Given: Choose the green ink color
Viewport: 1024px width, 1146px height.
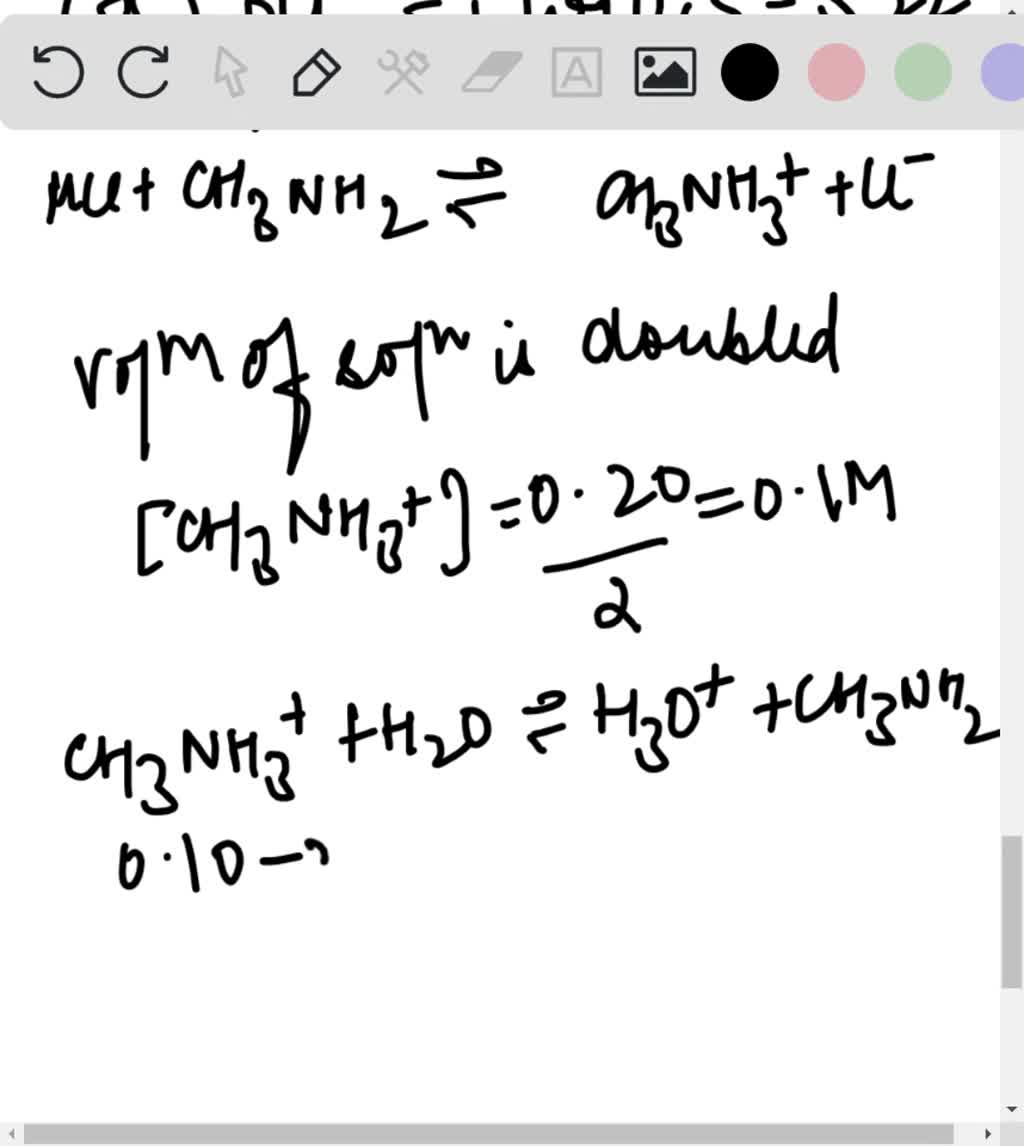Looking at the screenshot, I should [x=920, y=75].
